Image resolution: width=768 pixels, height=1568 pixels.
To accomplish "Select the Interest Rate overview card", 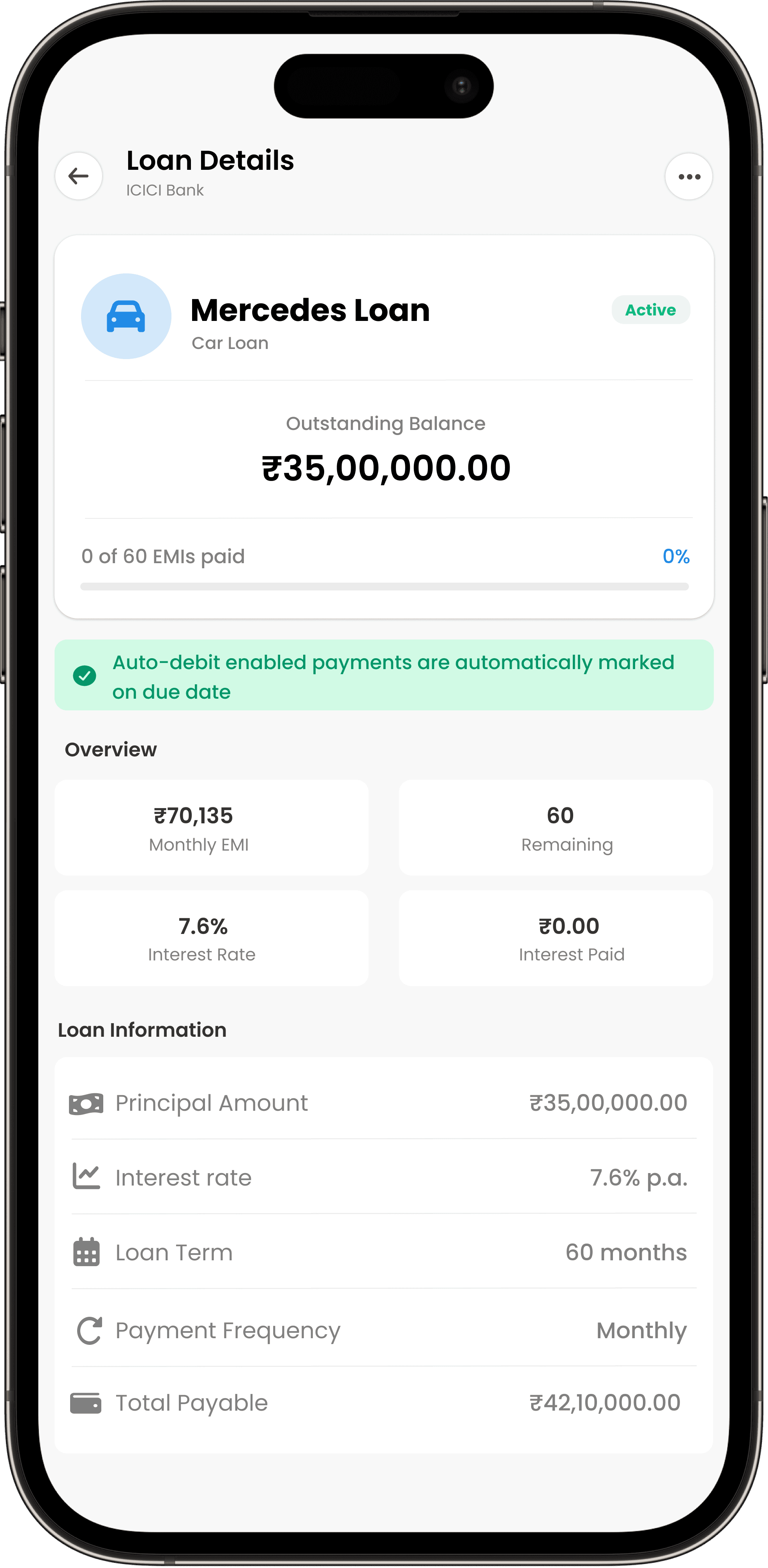I will pos(211,938).
